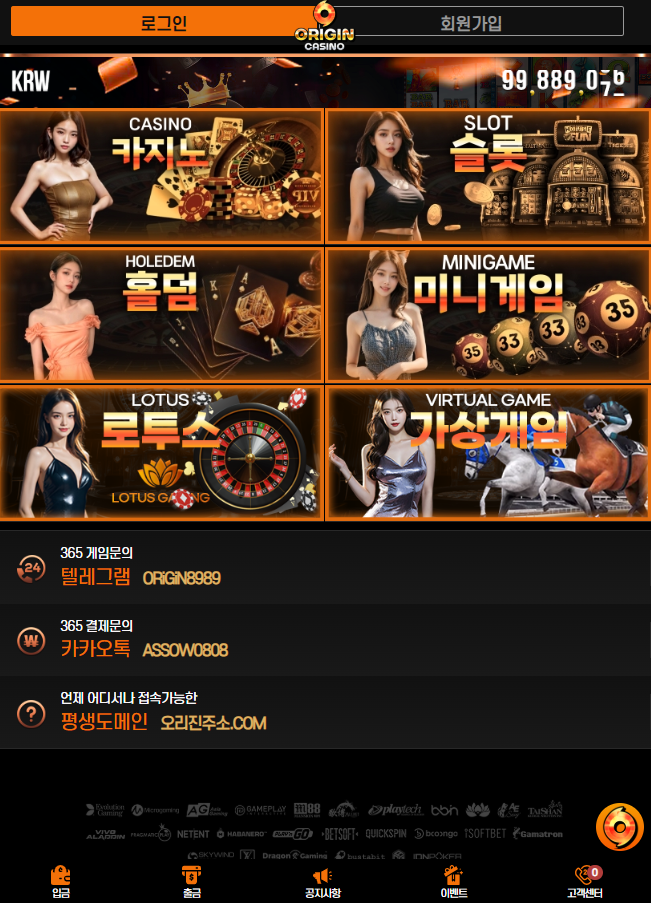The height and width of the screenshot is (903, 651).
Task: Go to 입금 deposit in bottom bar
Action: click(x=61, y=881)
